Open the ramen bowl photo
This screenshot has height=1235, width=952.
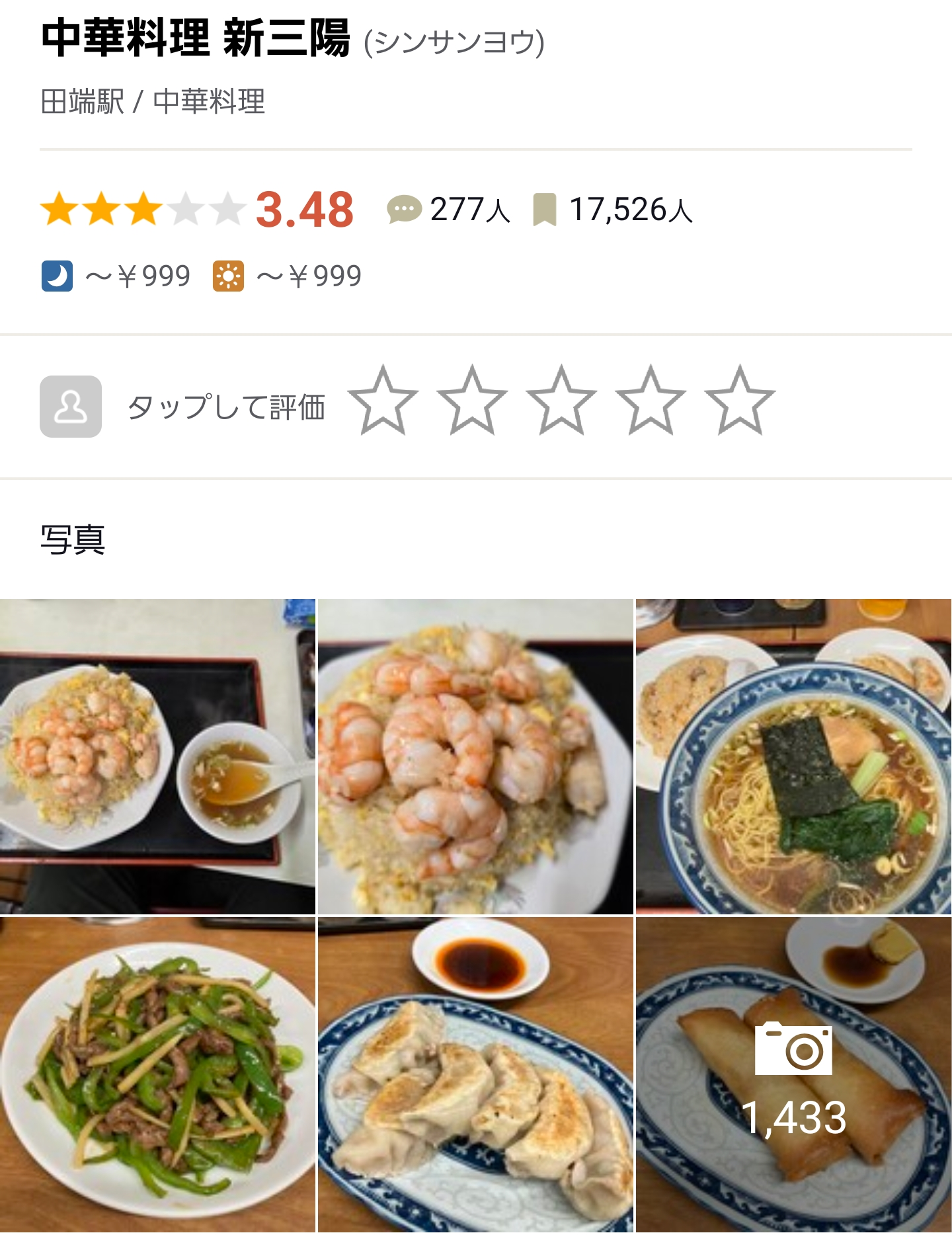(793, 756)
